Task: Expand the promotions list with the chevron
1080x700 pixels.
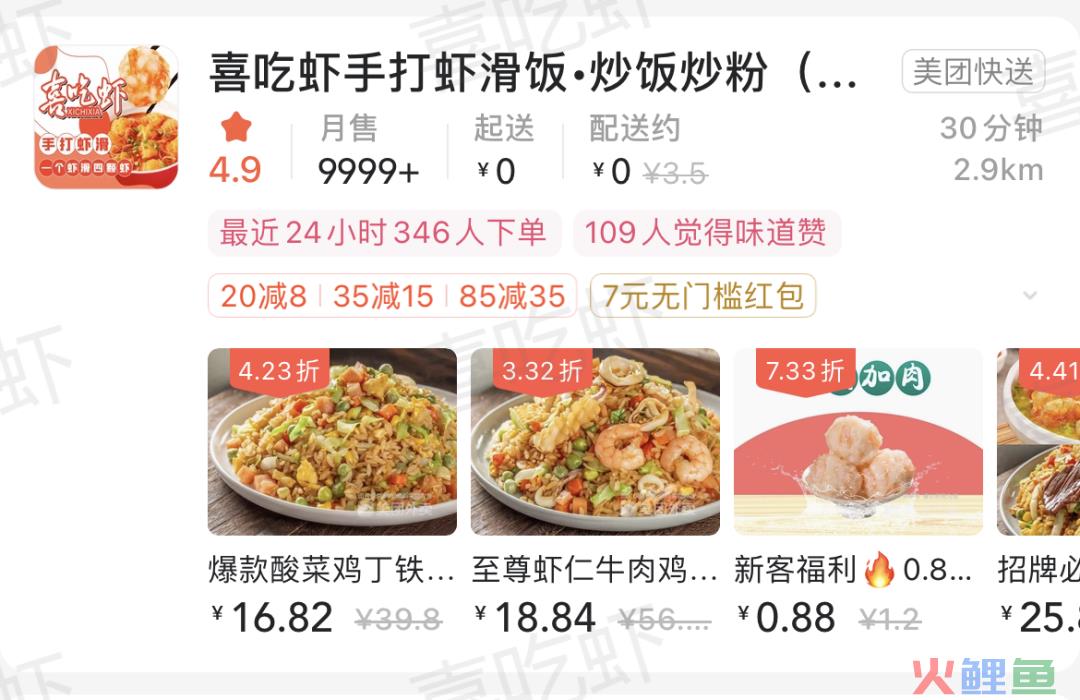Action: (x=1030, y=296)
